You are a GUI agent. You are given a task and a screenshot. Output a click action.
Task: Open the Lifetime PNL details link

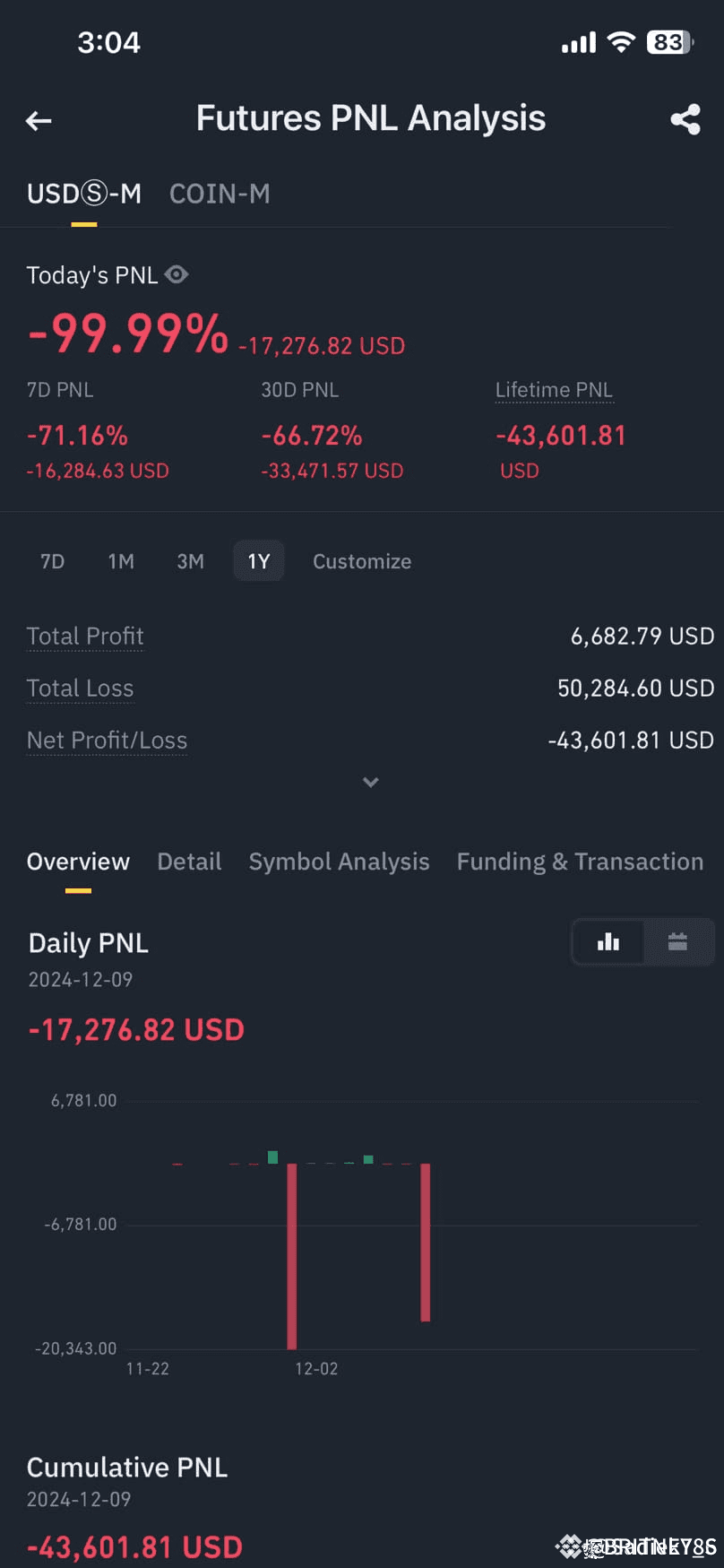pos(554,389)
